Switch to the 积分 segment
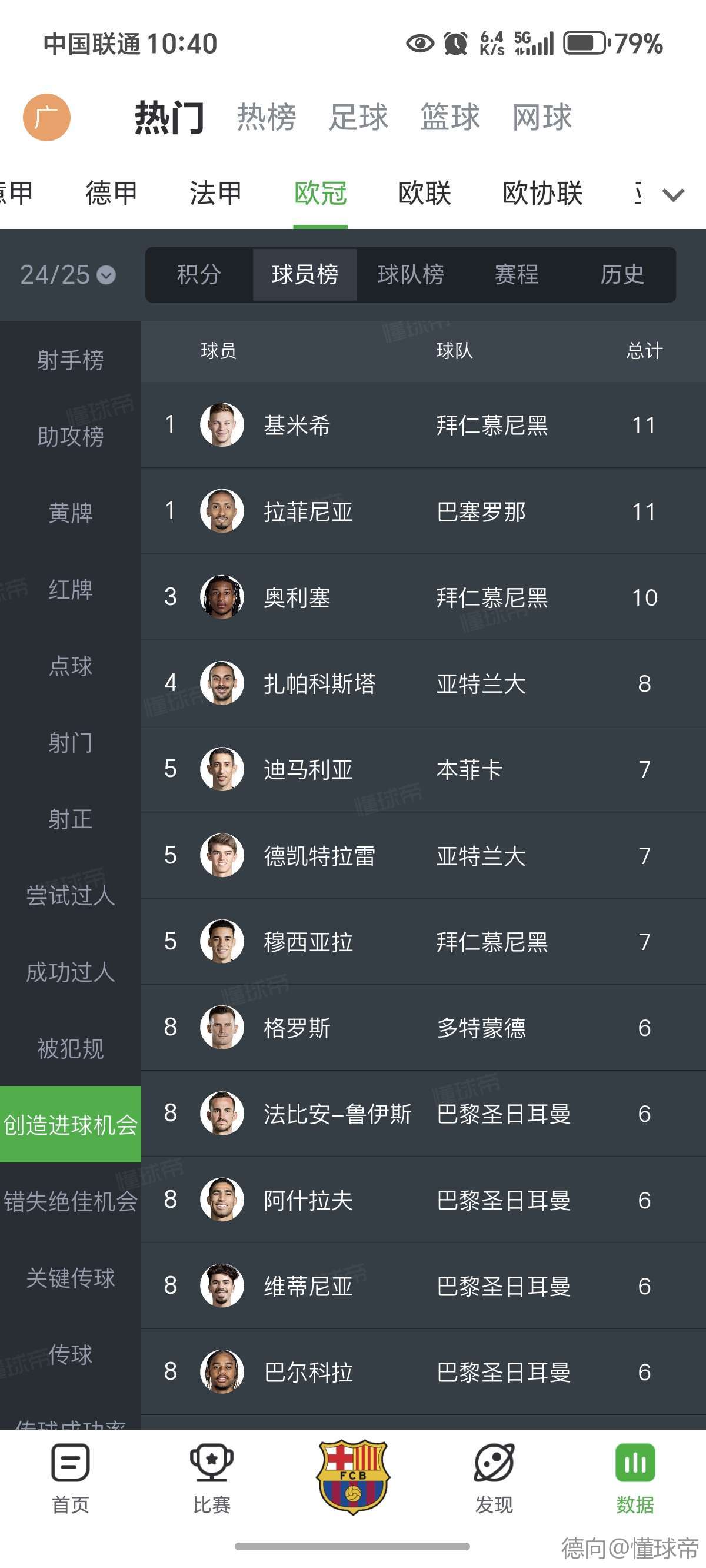706x1568 pixels. click(199, 274)
